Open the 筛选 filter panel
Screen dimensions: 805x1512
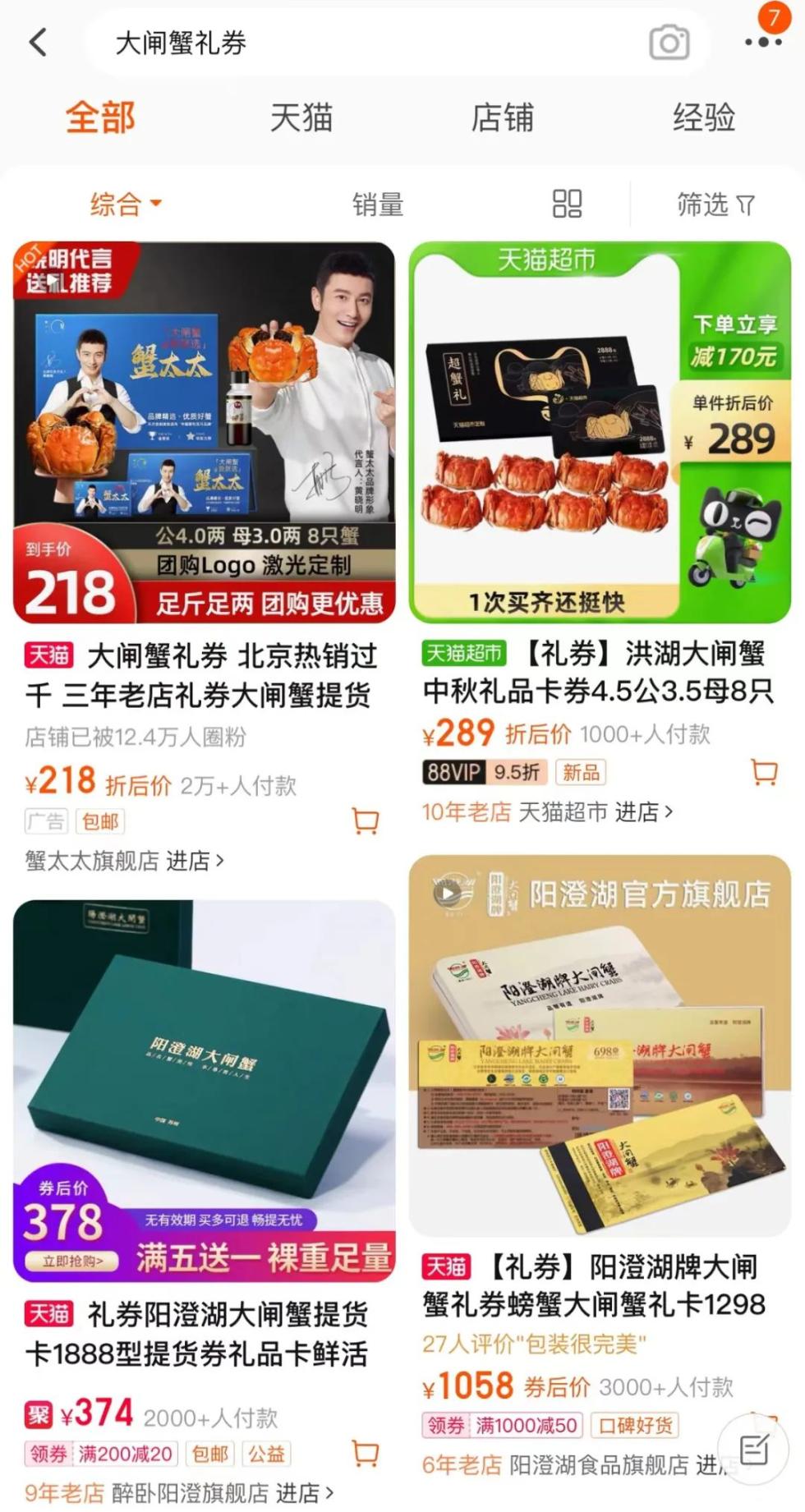(x=715, y=204)
